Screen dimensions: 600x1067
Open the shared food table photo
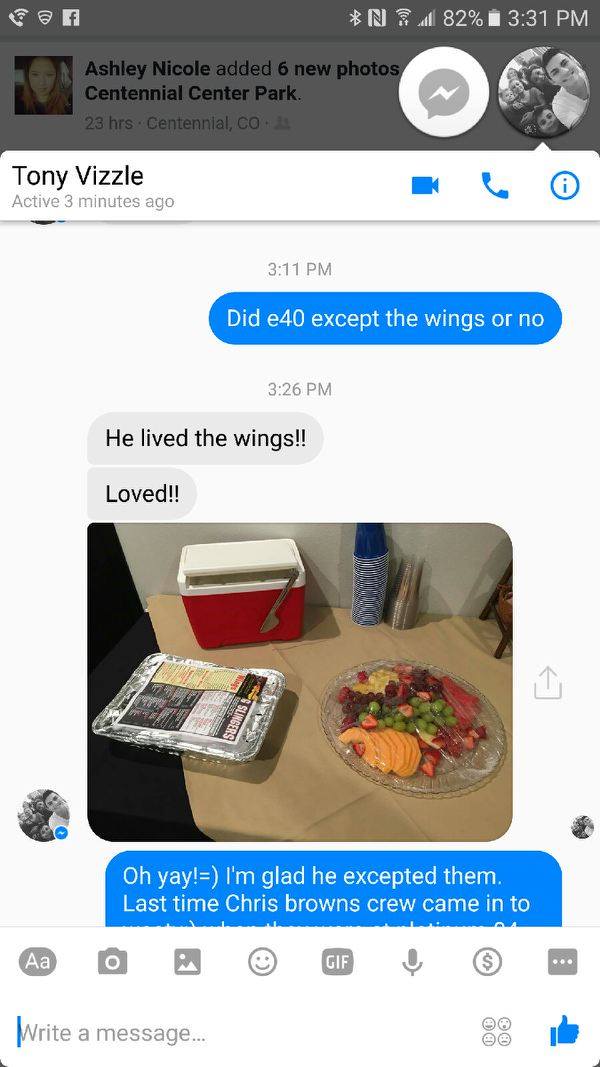(299, 681)
